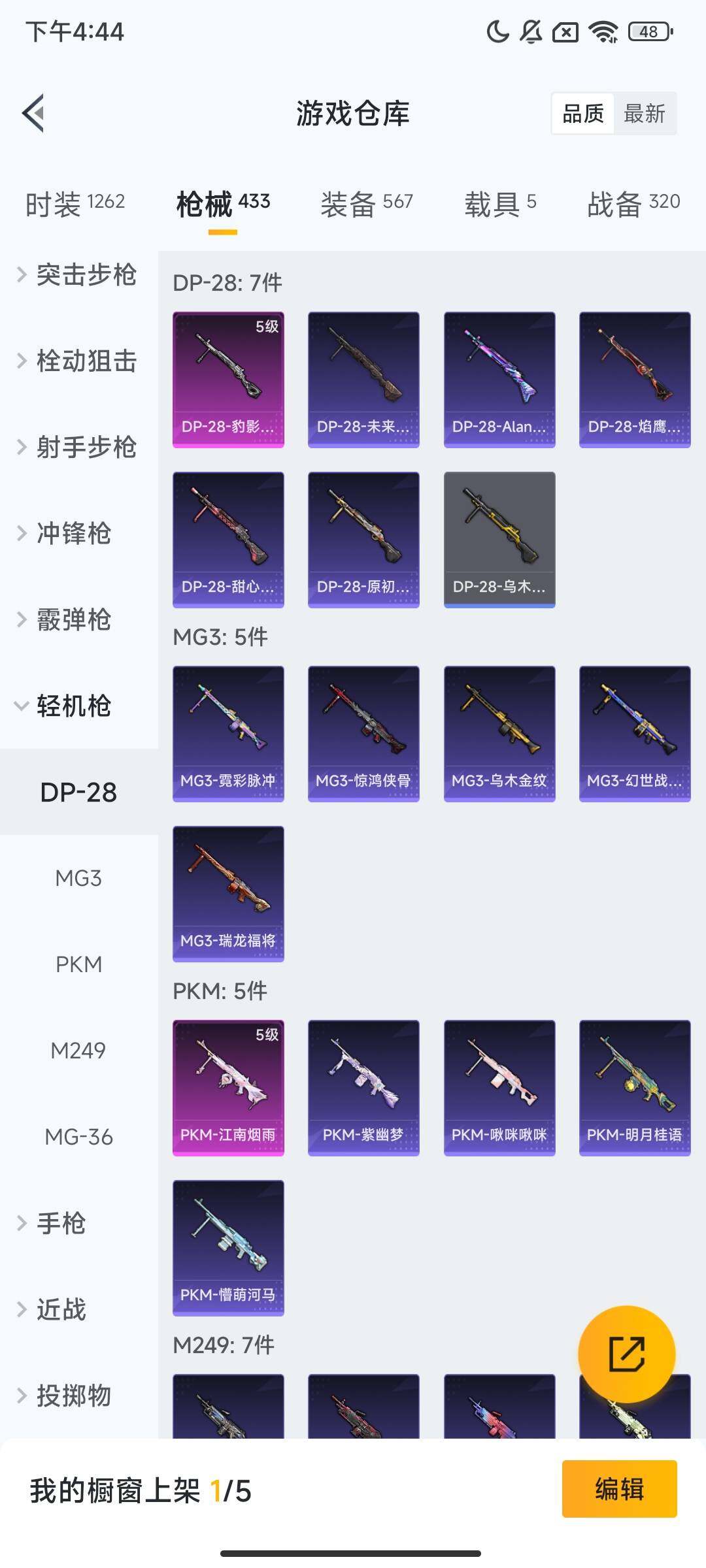Select MG-36 in the side list
This screenshot has width=706, height=1568.
pyautogui.click(x=78, y=1137)
